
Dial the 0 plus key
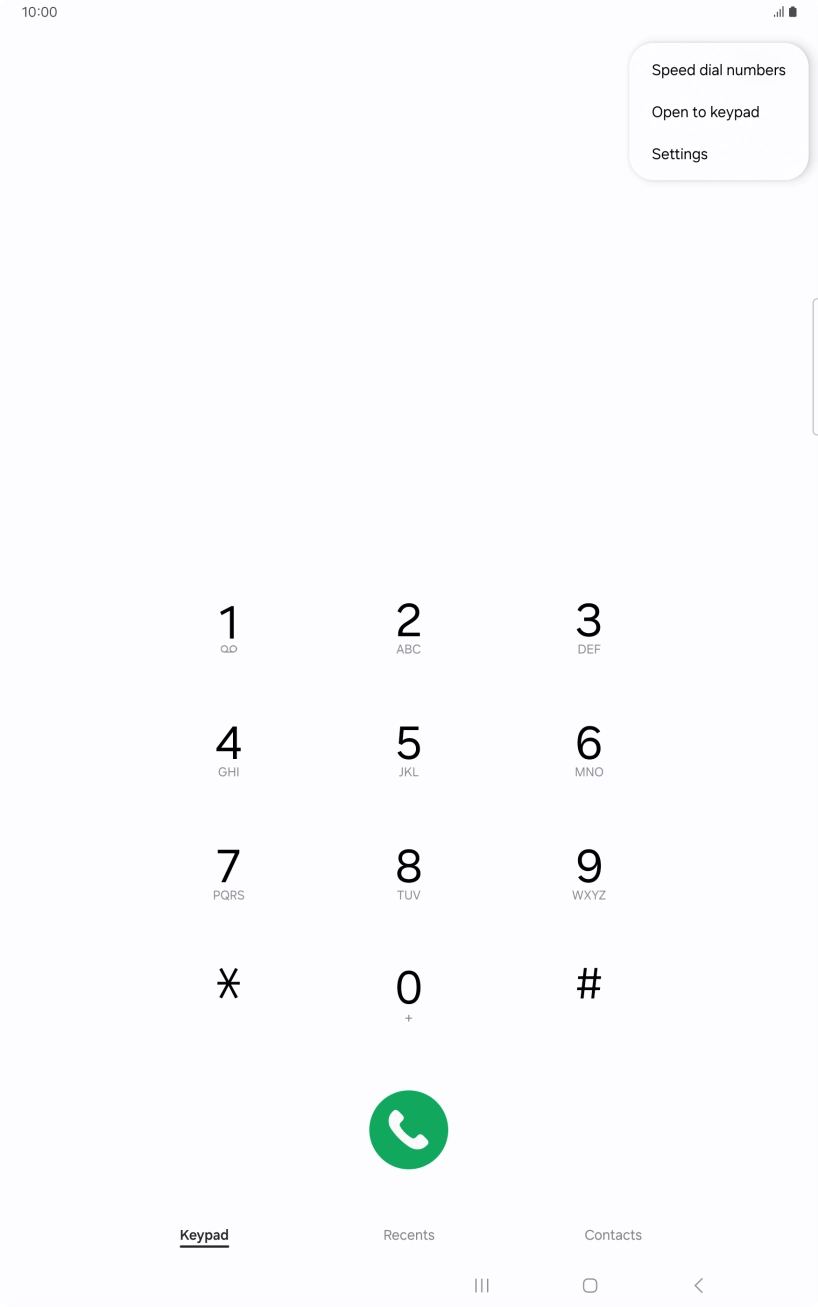408,994
